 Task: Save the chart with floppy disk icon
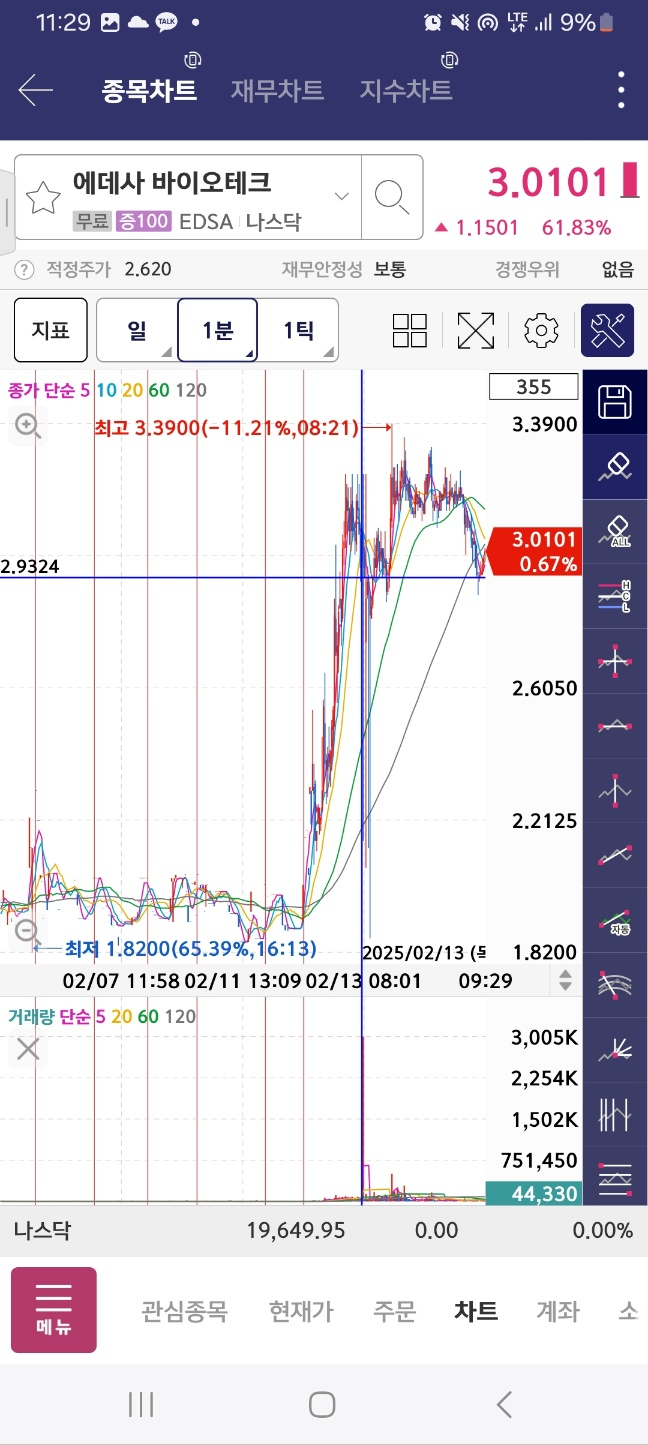click(615, 402)
